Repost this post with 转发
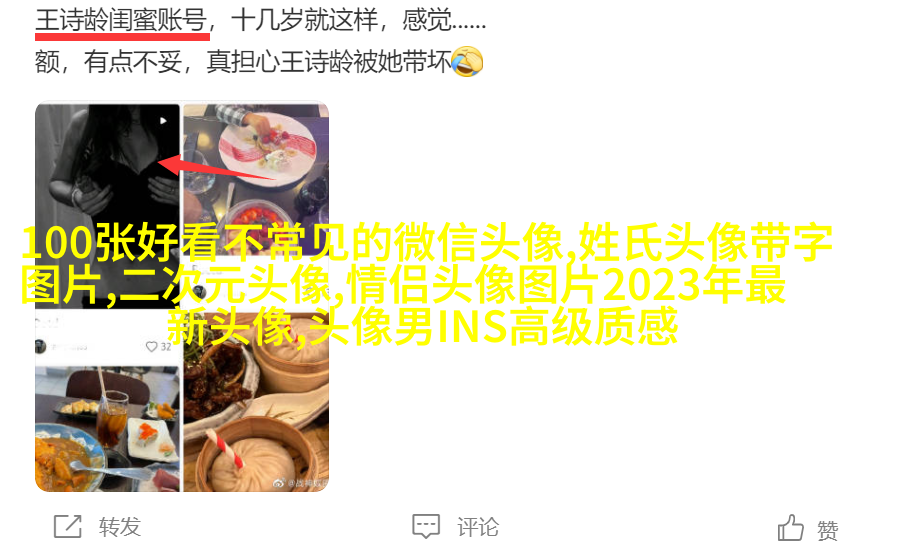 point(97,527)
